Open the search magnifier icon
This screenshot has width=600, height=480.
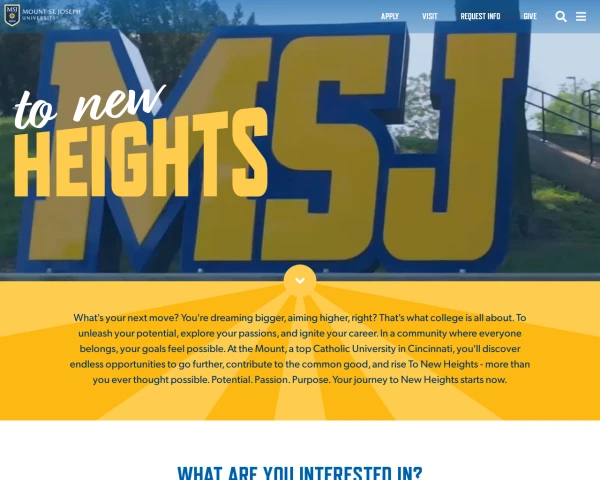coord(561,16)
